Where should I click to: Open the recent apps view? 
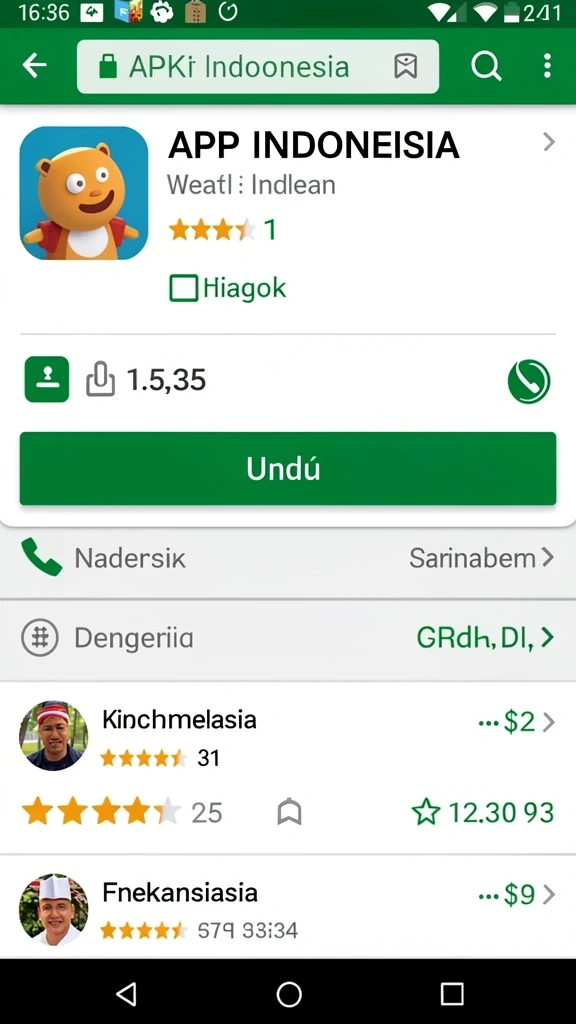452,994
